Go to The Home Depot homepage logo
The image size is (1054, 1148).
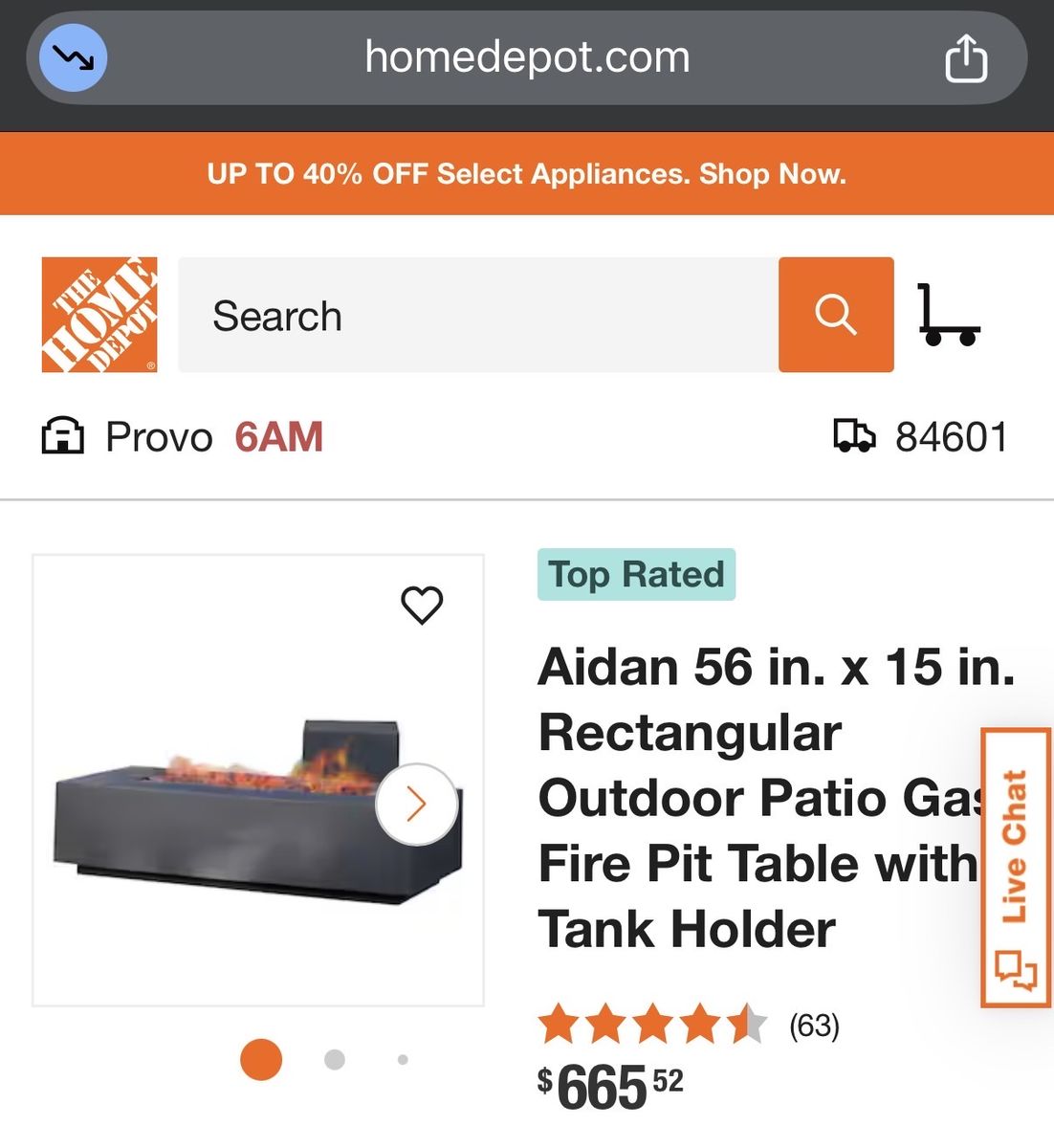99,315
